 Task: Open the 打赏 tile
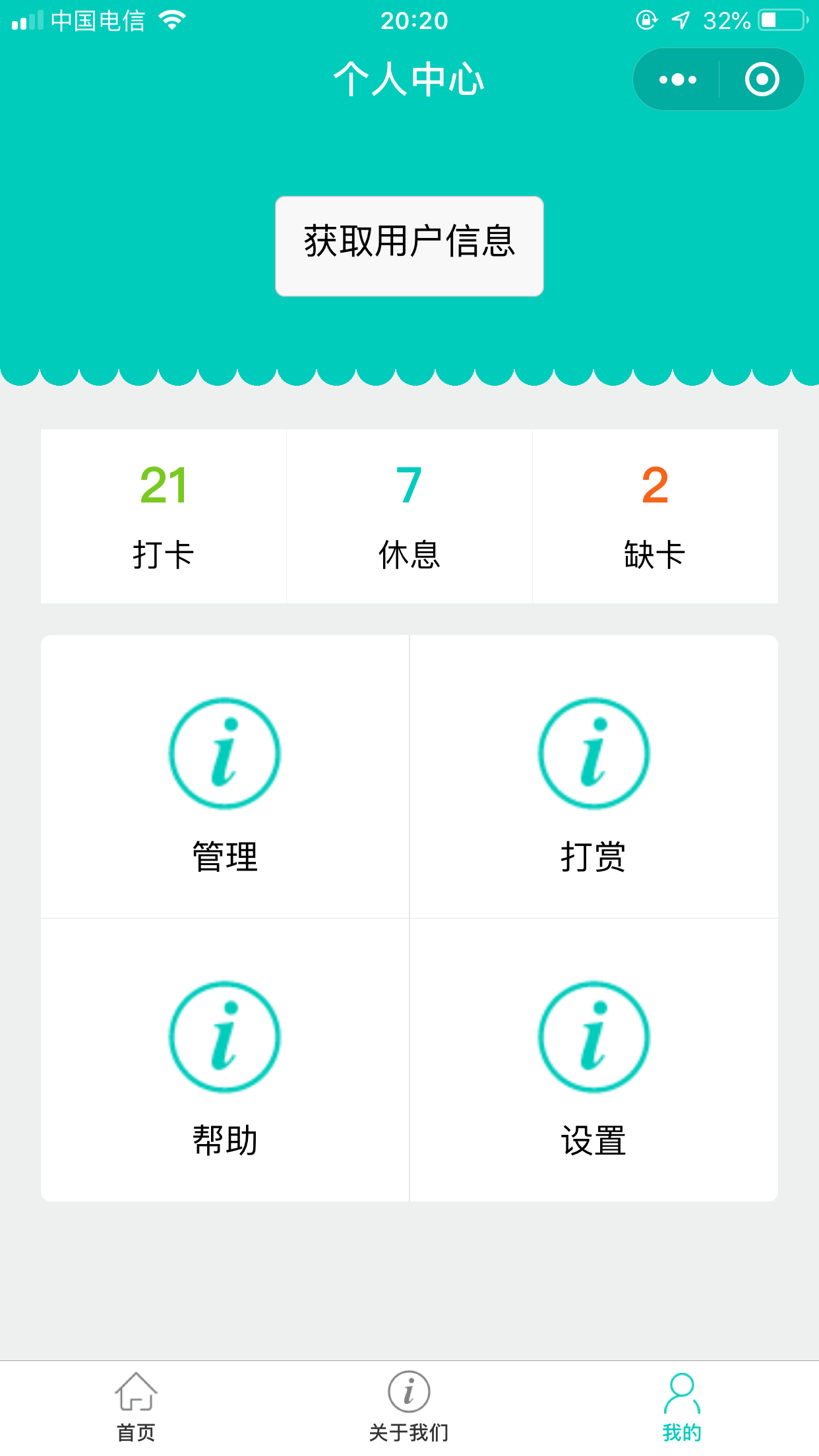point(593,777)
